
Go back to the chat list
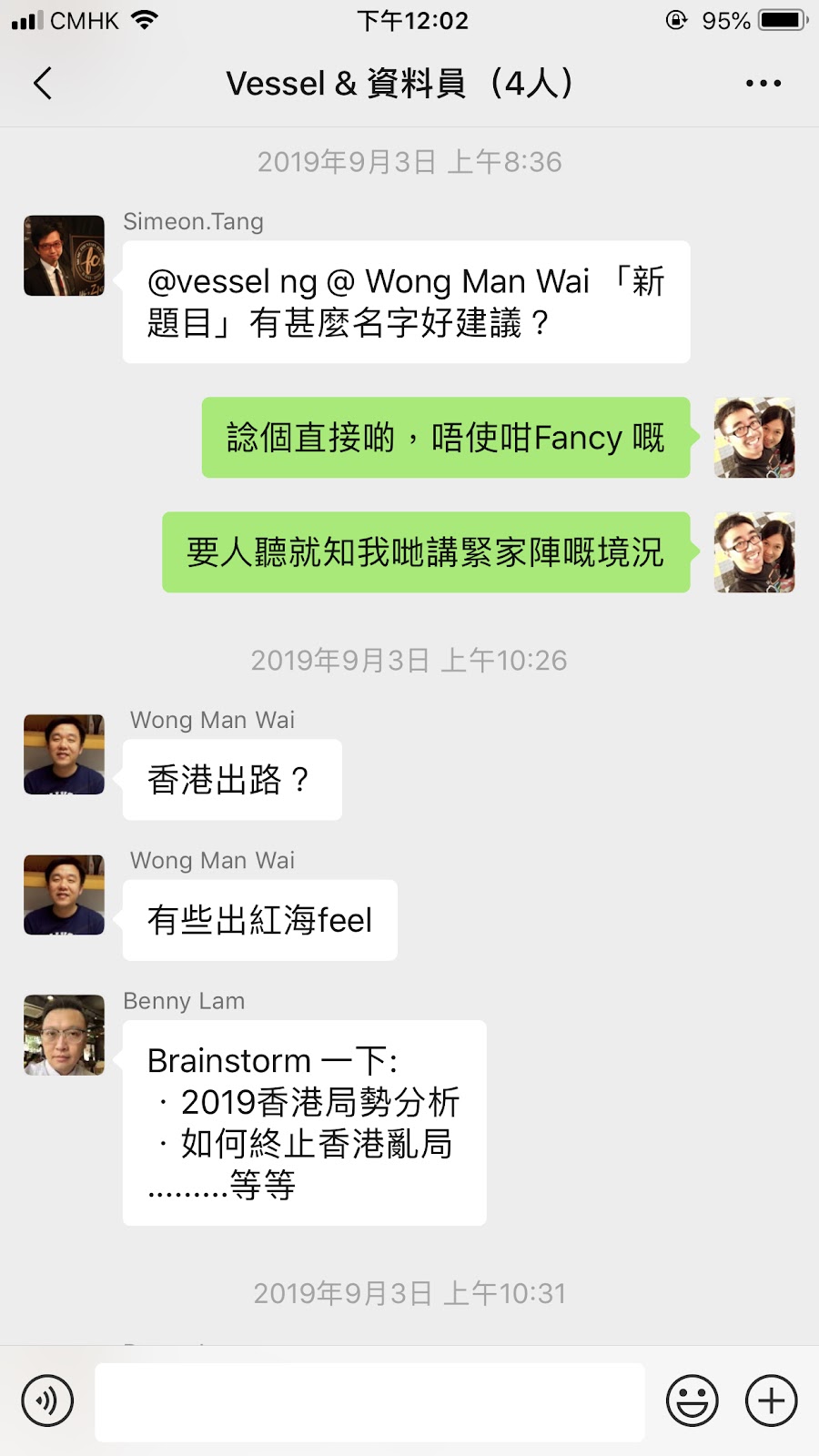tap(43, 83)
